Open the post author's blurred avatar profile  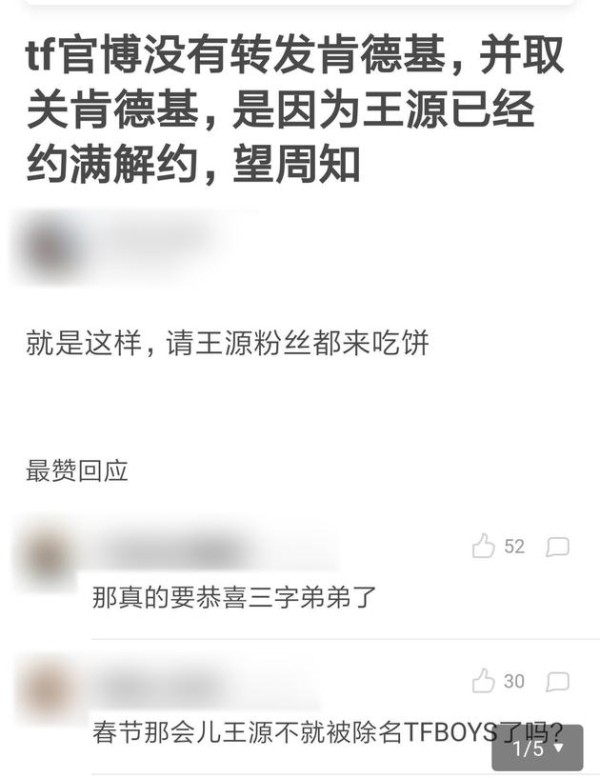50,246
